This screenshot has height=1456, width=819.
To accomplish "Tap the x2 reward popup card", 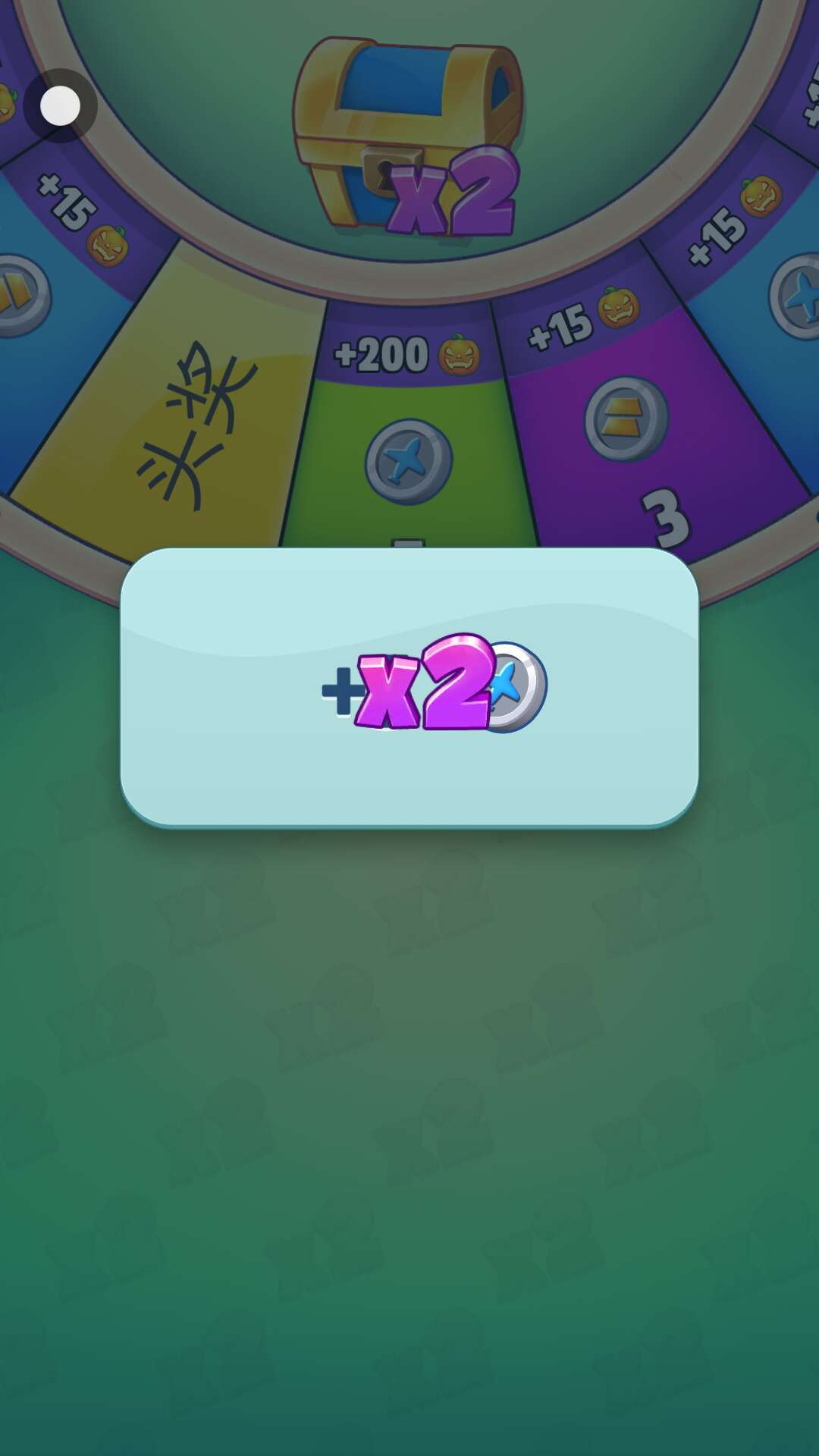I will click(409, 686).
